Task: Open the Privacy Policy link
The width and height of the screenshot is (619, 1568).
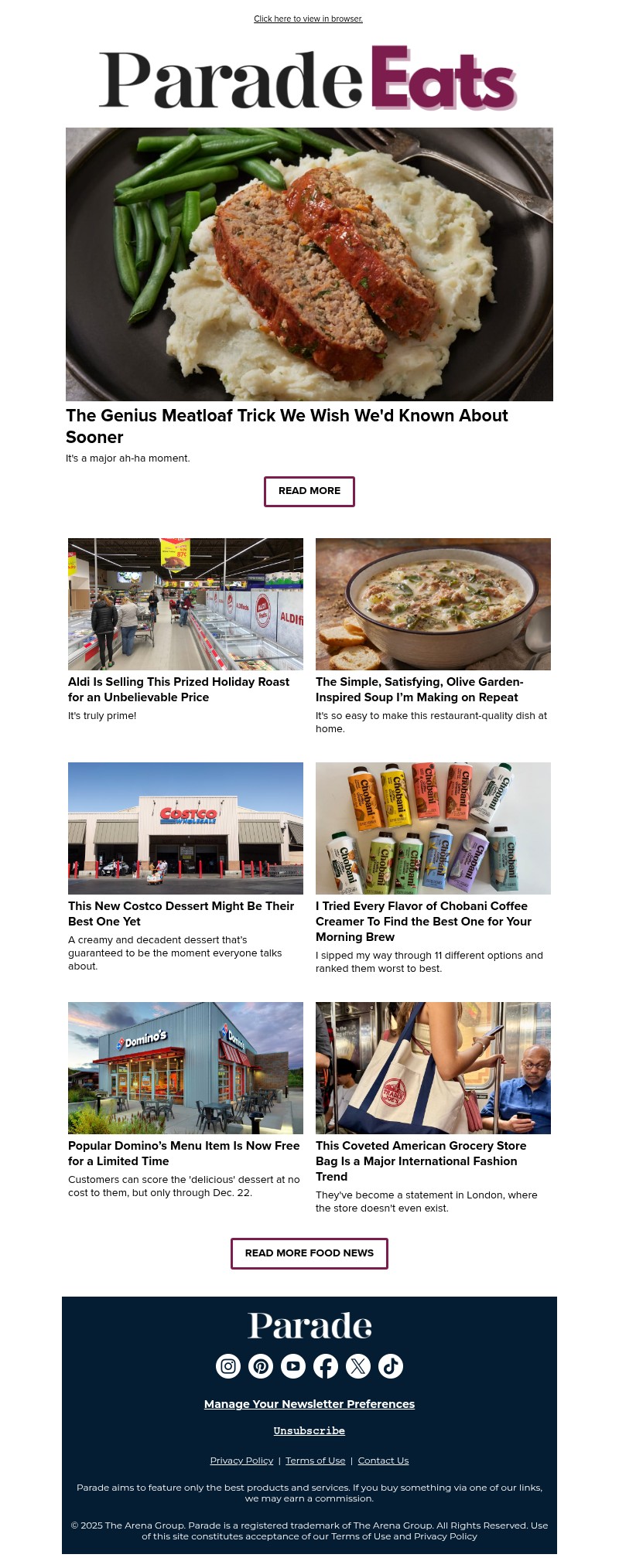Action: coord(241,1461)
